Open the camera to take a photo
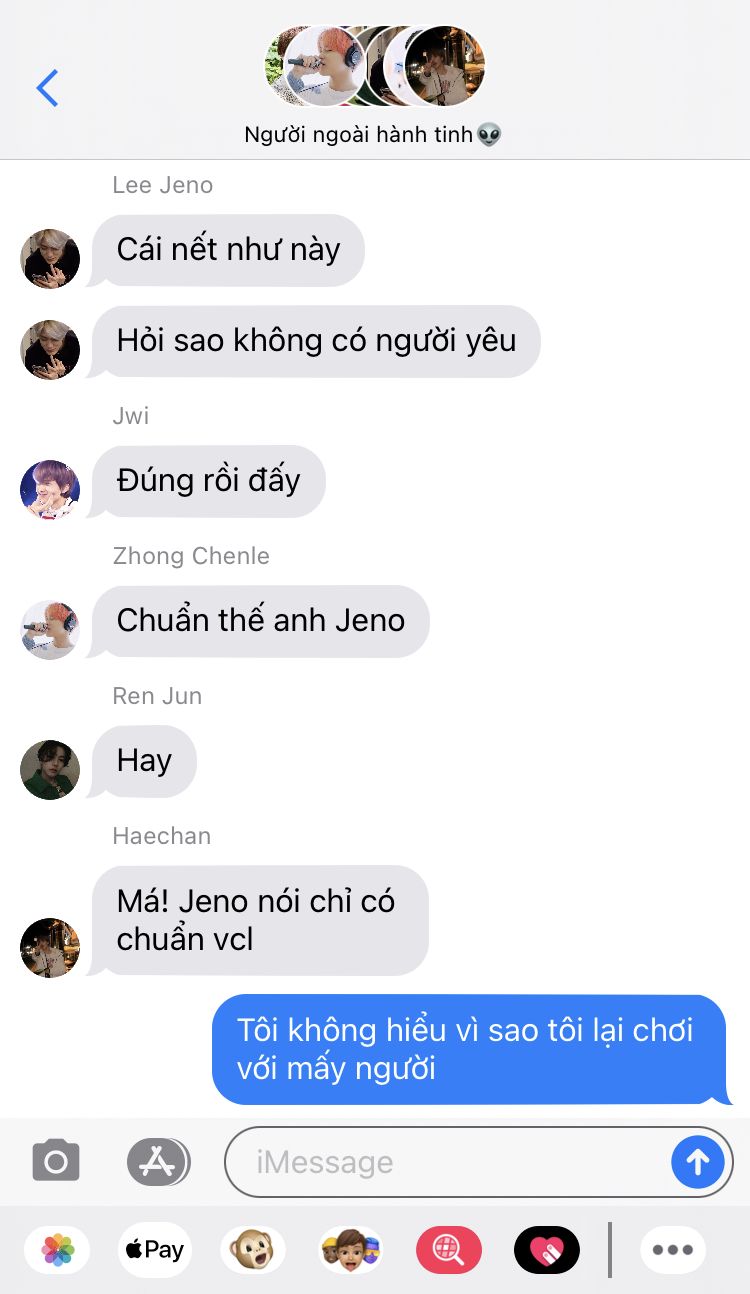750x1294 pixels. point(56,1161)
